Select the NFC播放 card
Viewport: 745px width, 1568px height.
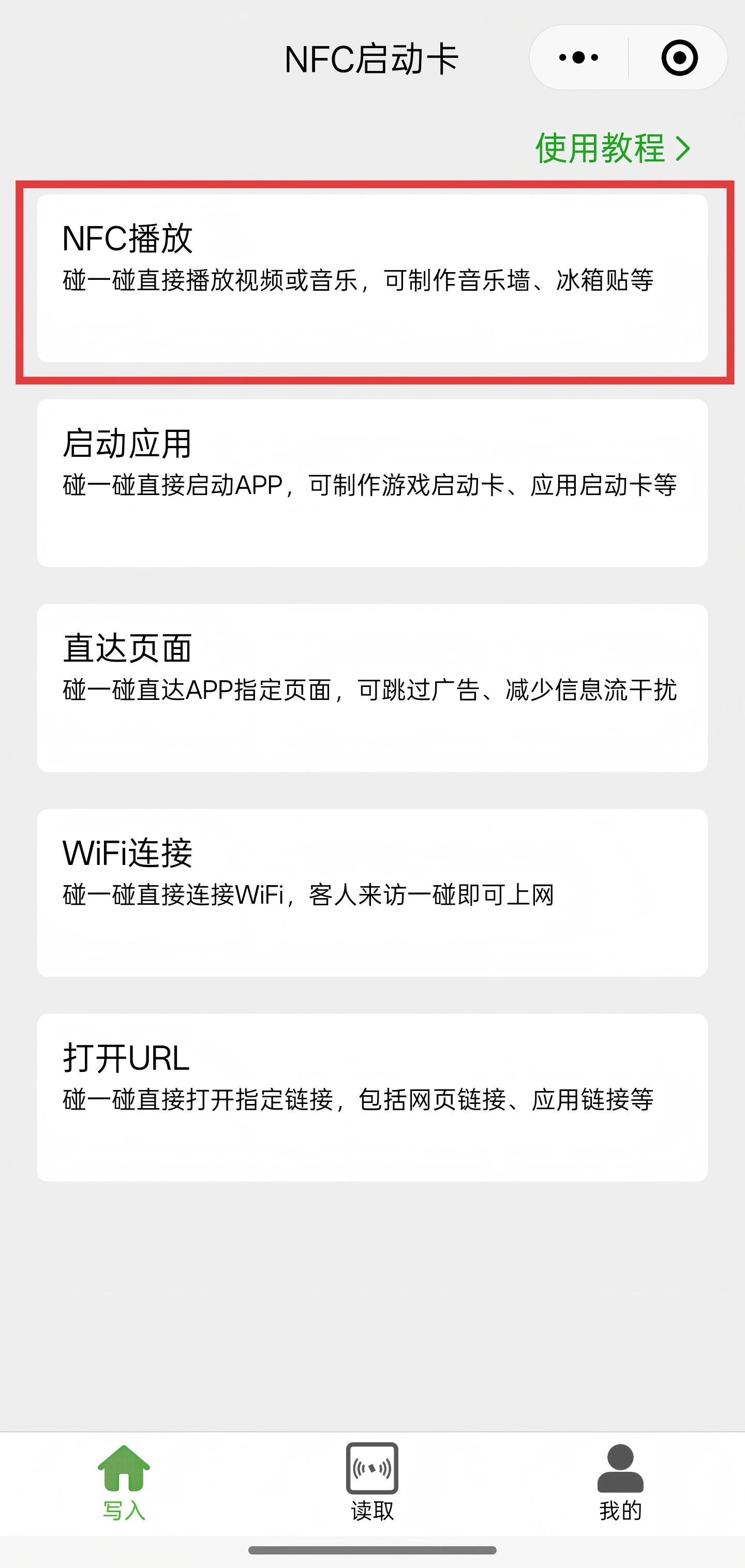tap(372, 278)
